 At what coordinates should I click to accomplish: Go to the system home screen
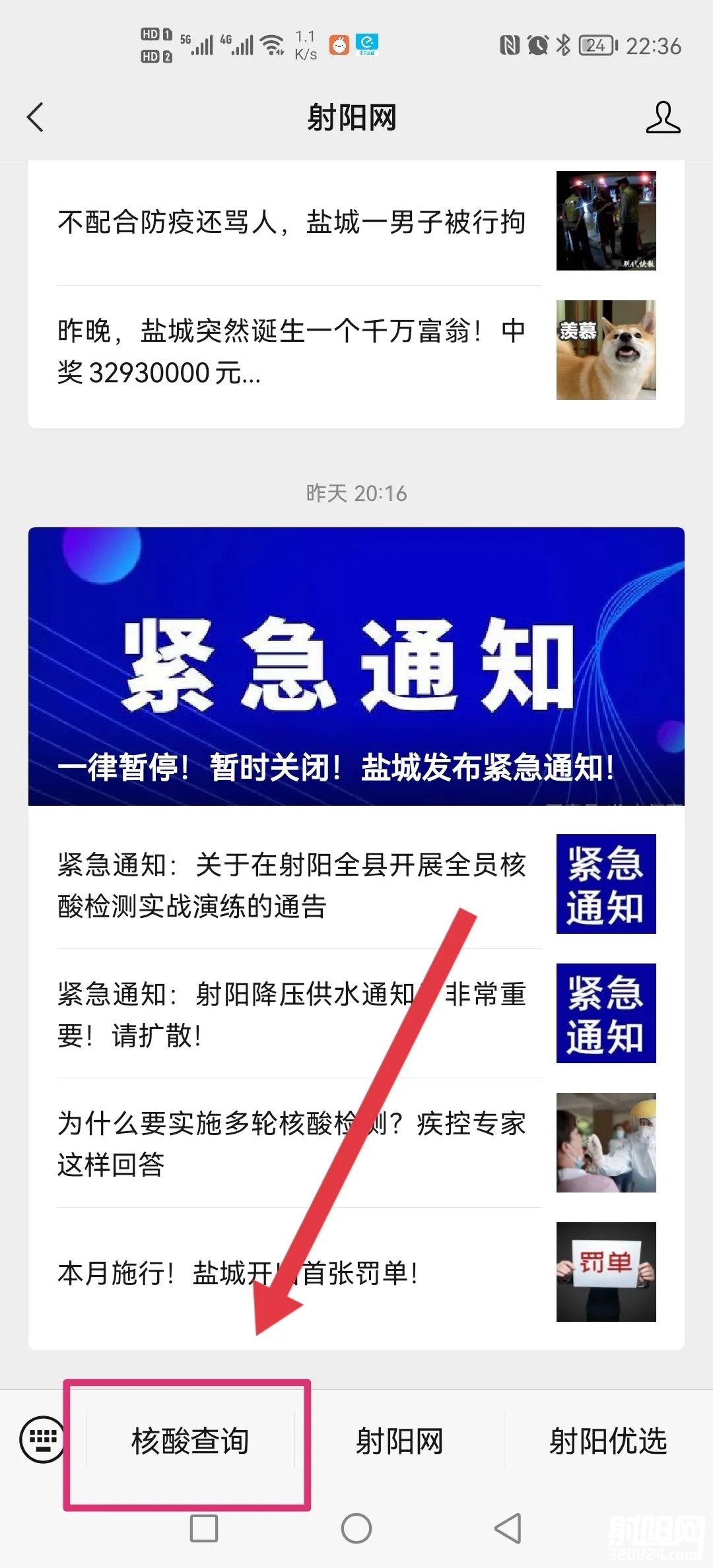(356, 1528)
